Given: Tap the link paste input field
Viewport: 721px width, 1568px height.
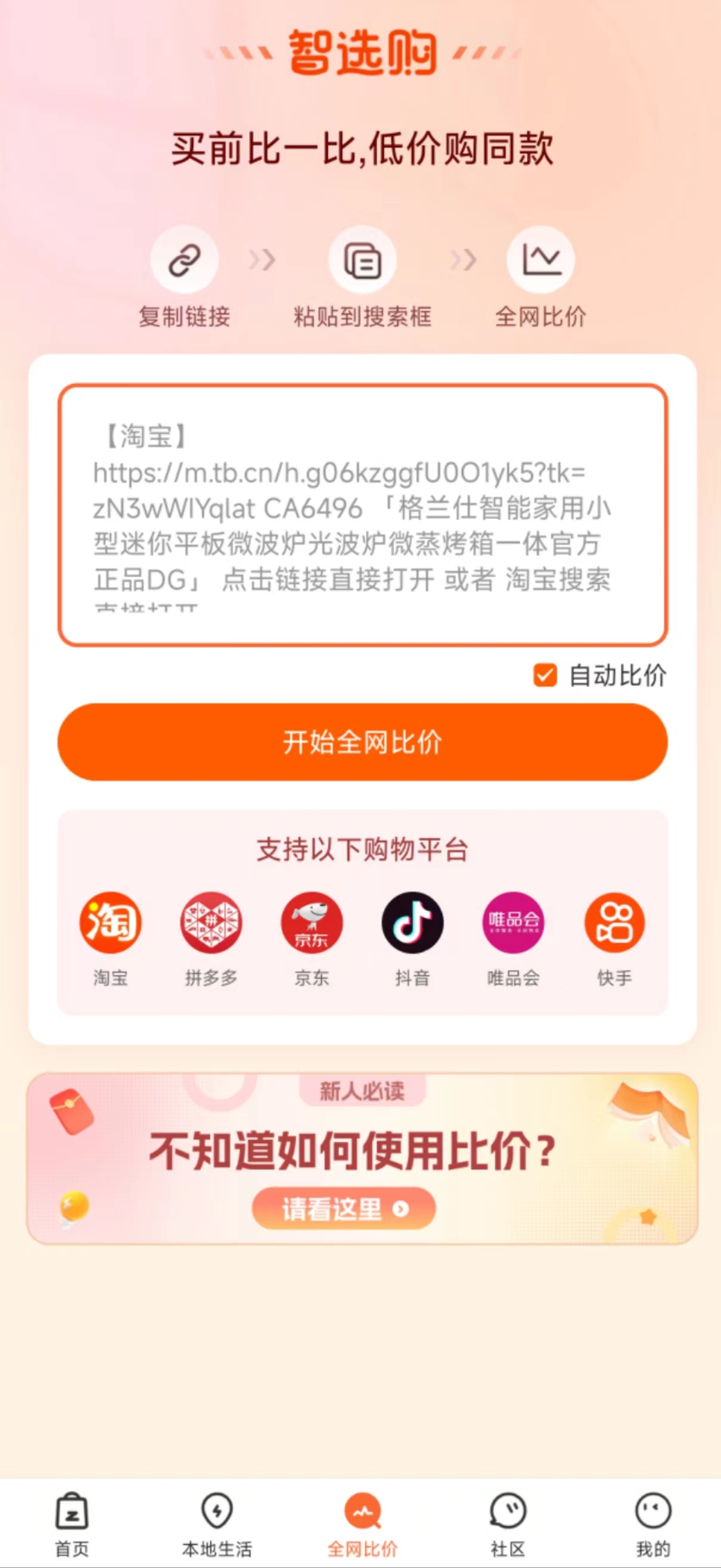Looking at the screenshot, I should click(x=363, y=514).
